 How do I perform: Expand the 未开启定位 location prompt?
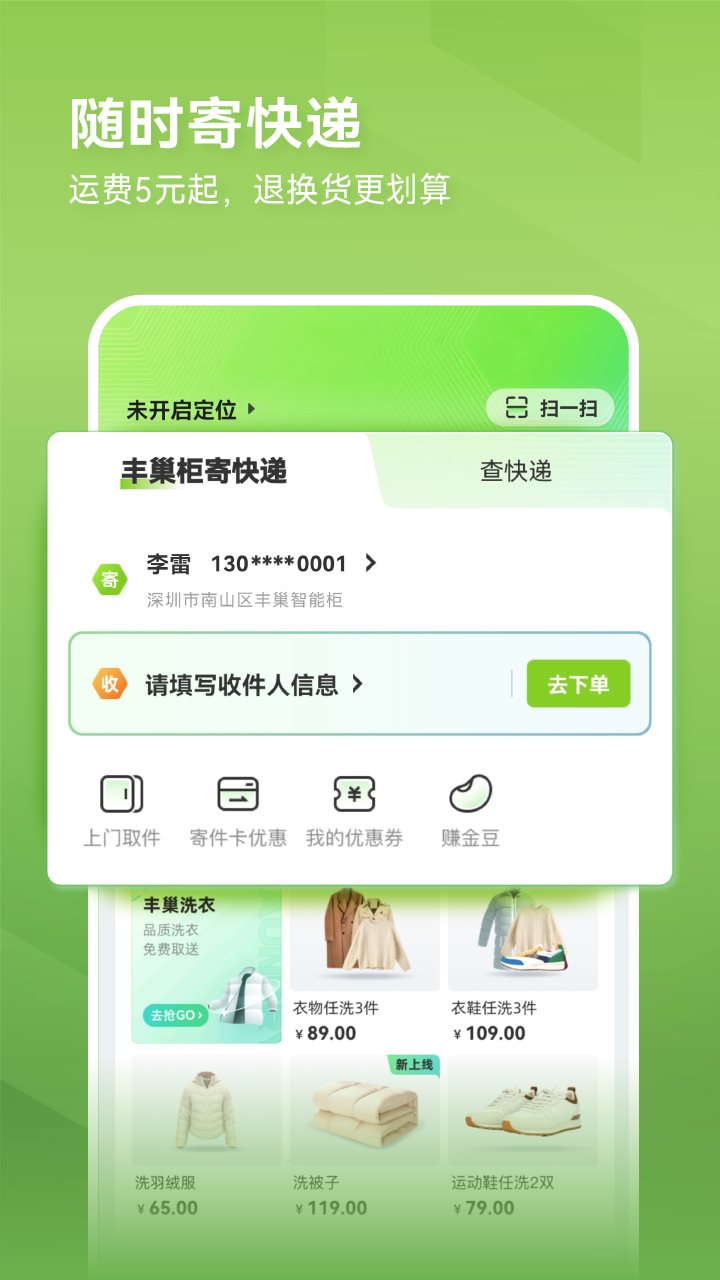[x=184, y=409]
